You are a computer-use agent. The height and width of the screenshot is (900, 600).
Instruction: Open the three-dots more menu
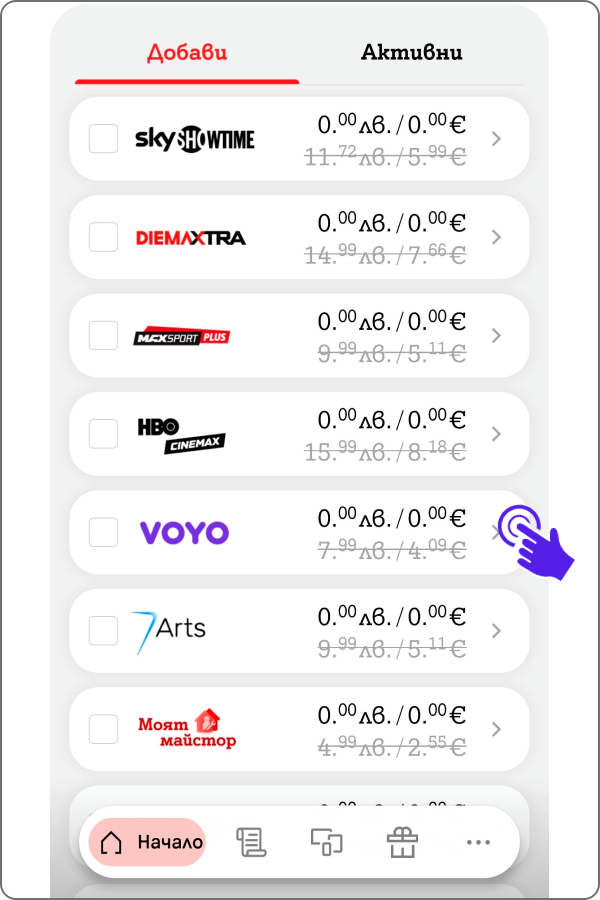478,842
